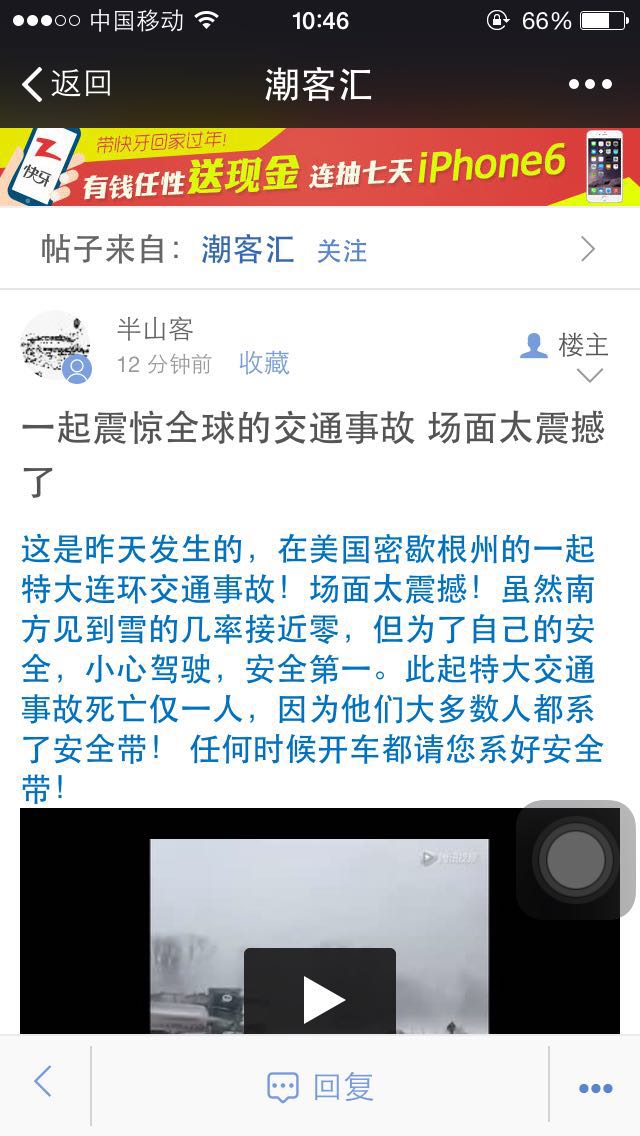Viewport: 640px width, 1136px height.
Task: Play the traffic accident video
Action: click(x=320, y=1000)
